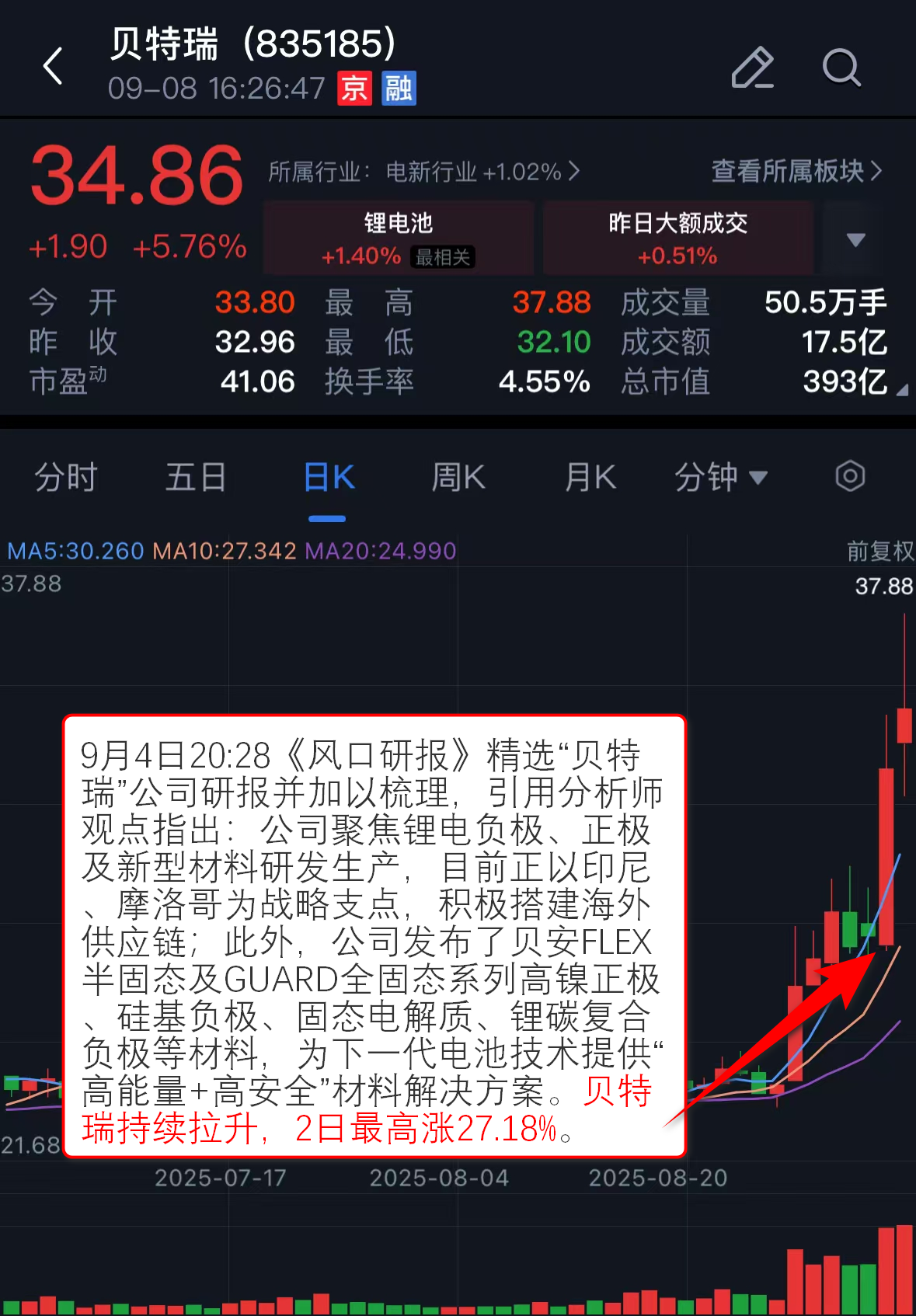Select the 日K chart tab
The image size is (916, 1316).
click(328, 477)
